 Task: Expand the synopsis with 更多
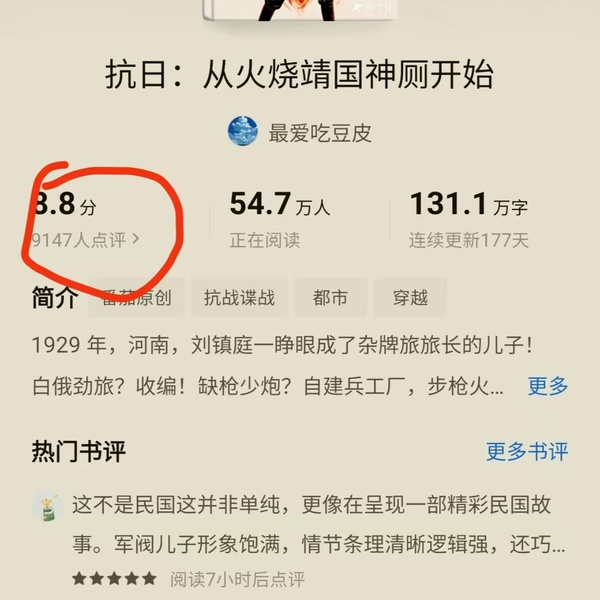pos(547,386)
